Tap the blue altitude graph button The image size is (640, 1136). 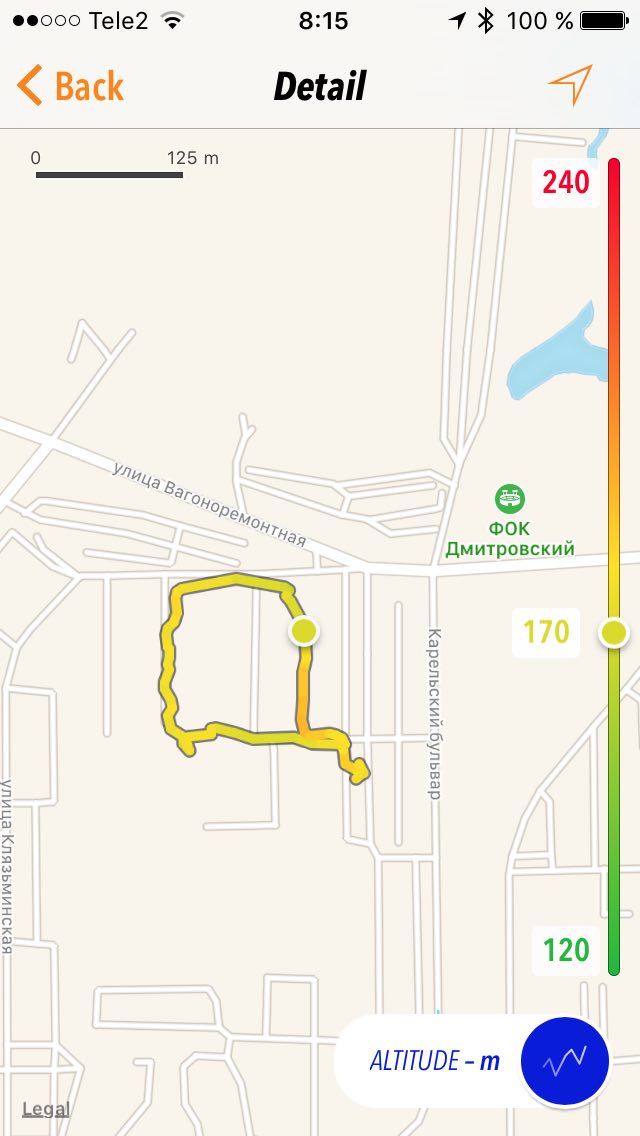tap(565, 1062)
